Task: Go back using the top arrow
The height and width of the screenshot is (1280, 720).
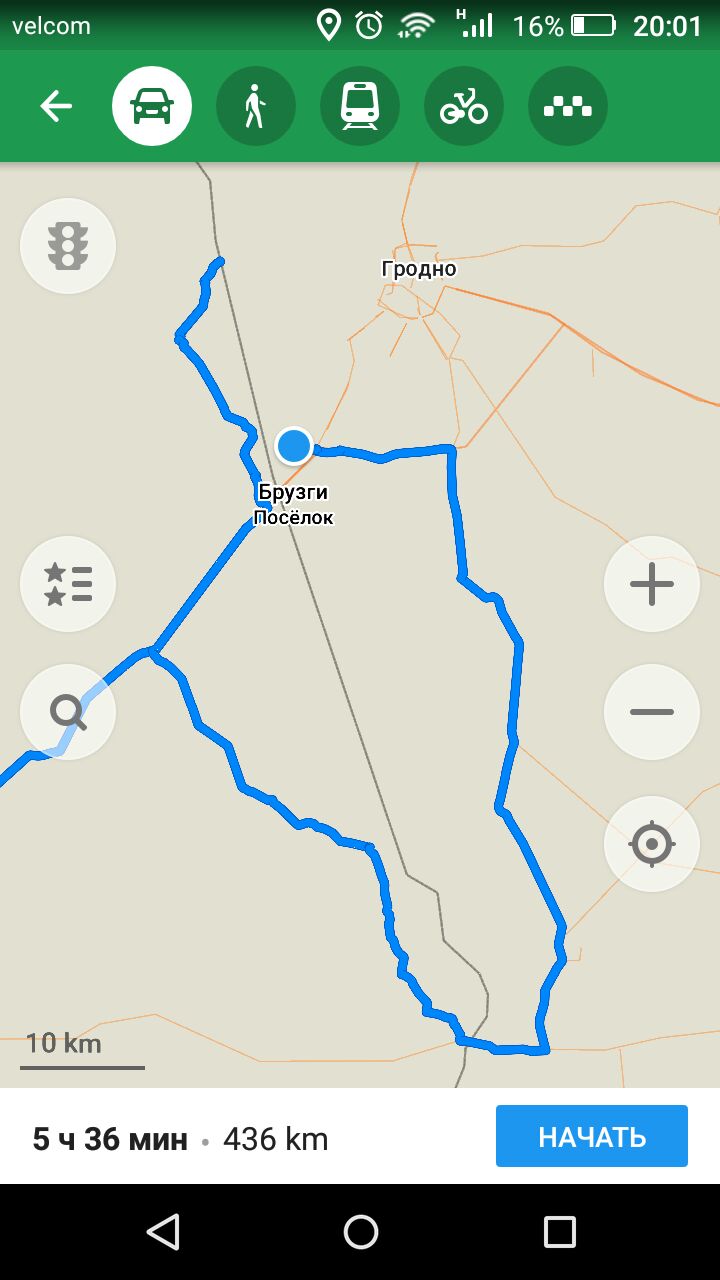Action: click(56, 106)
